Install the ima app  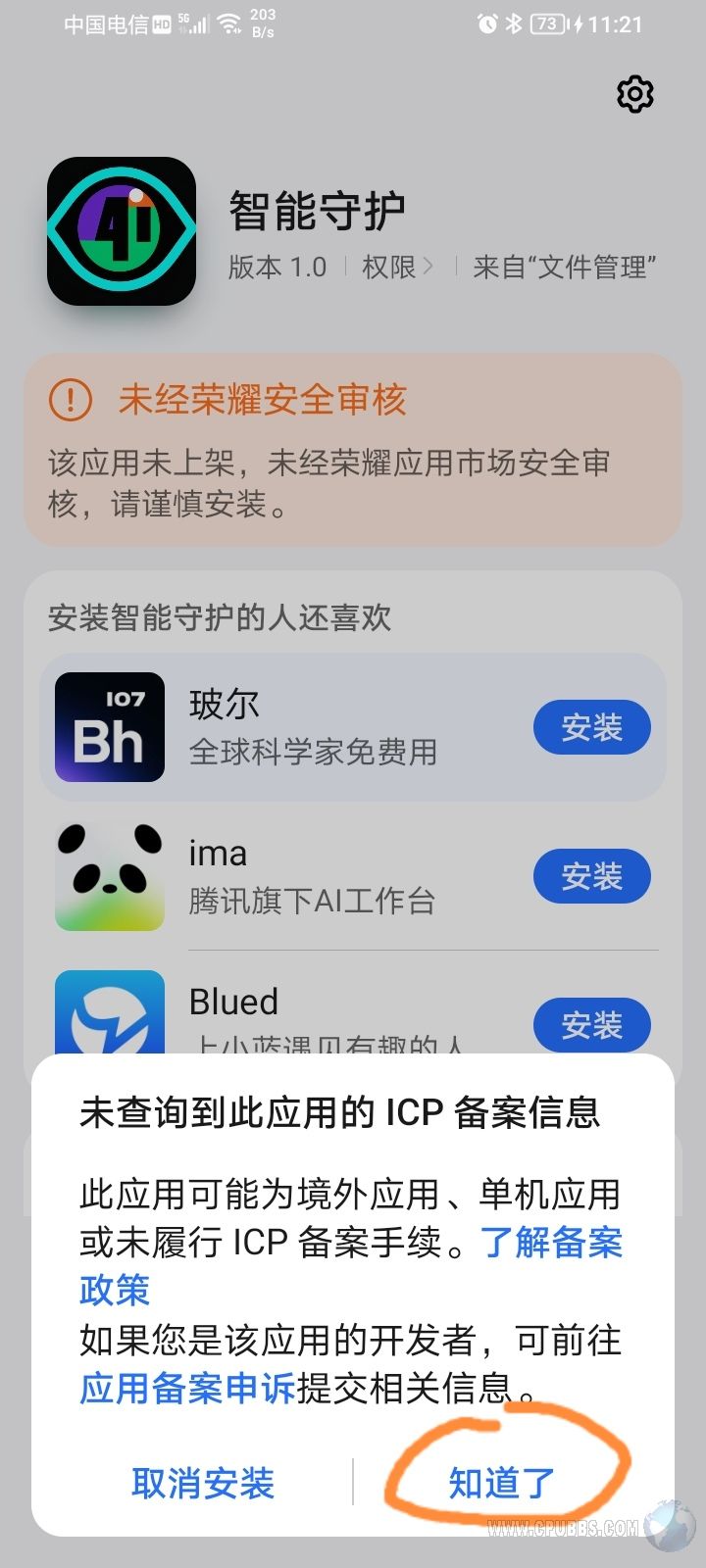pos(592,876)
